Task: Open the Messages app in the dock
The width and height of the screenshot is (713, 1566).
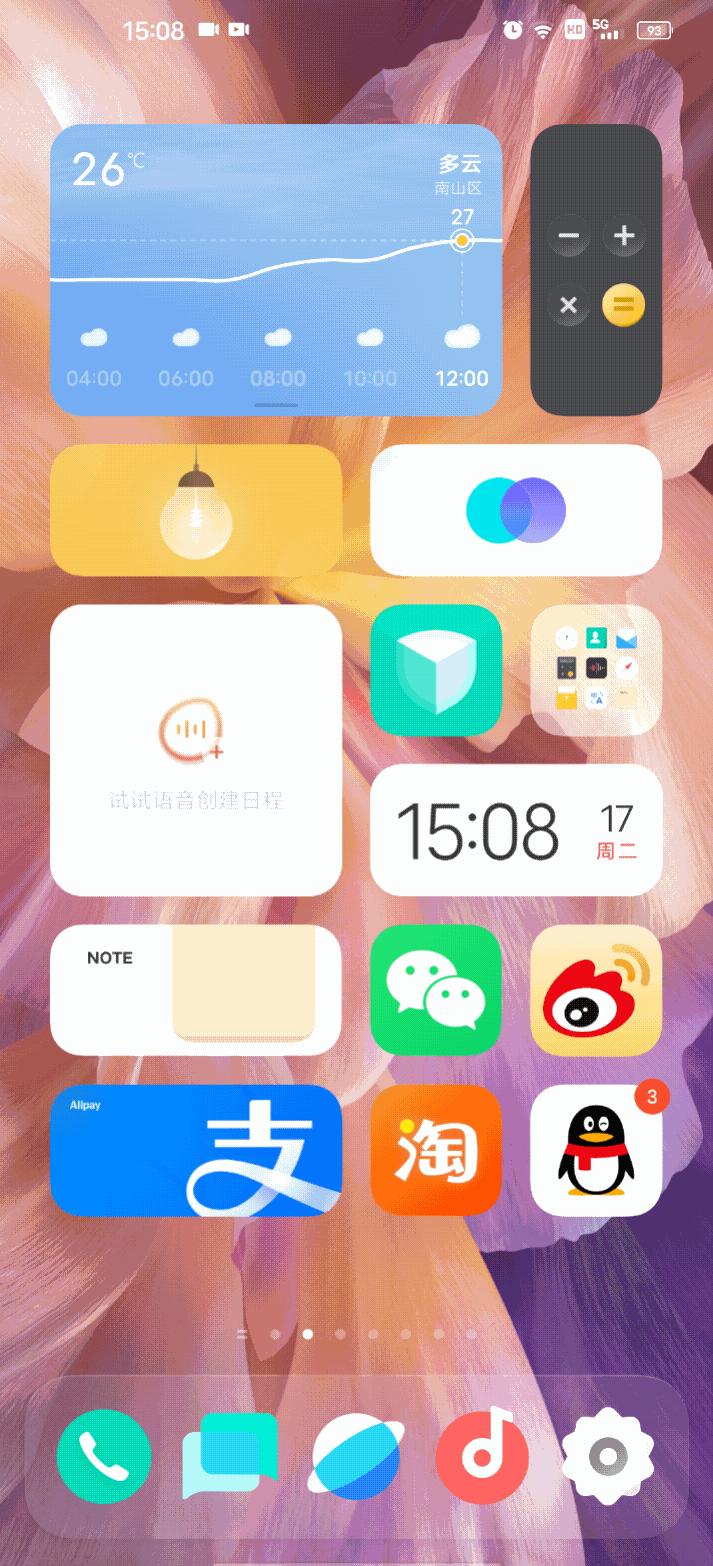Action: pos(230,1456)
